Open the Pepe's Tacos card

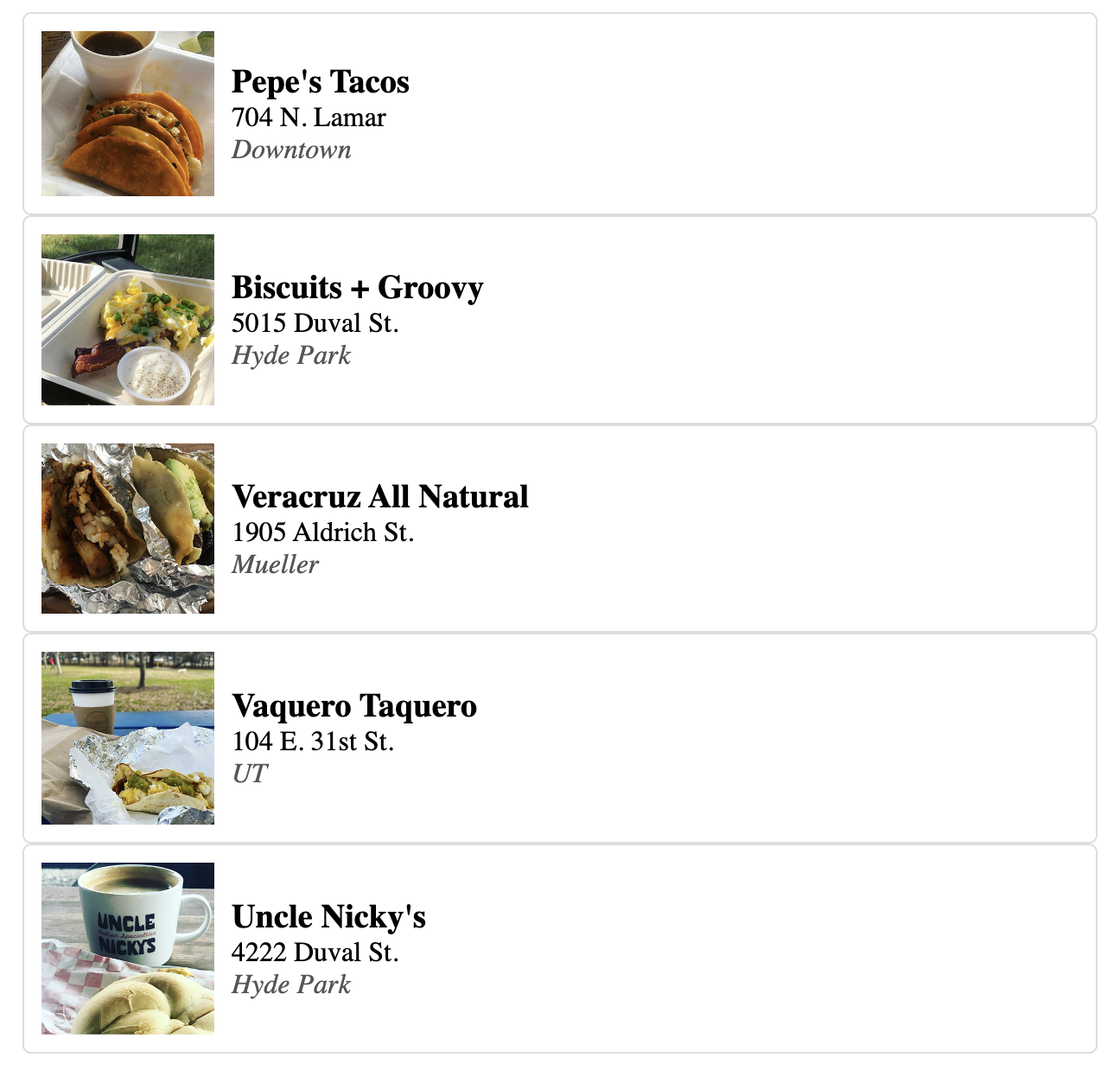coord(320,83)
